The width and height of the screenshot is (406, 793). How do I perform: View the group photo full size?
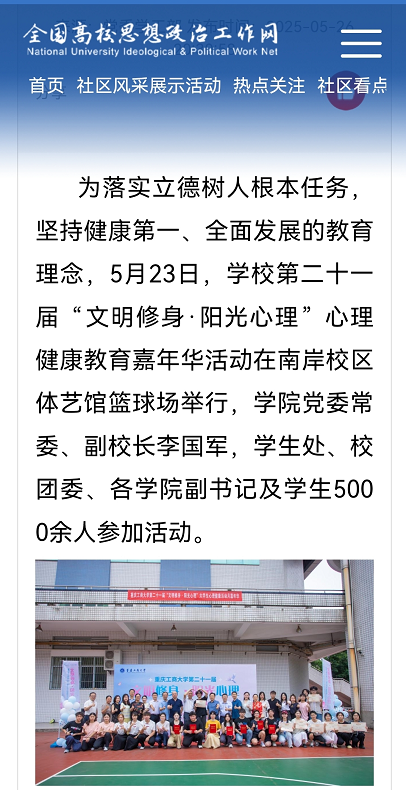(204, 672)
